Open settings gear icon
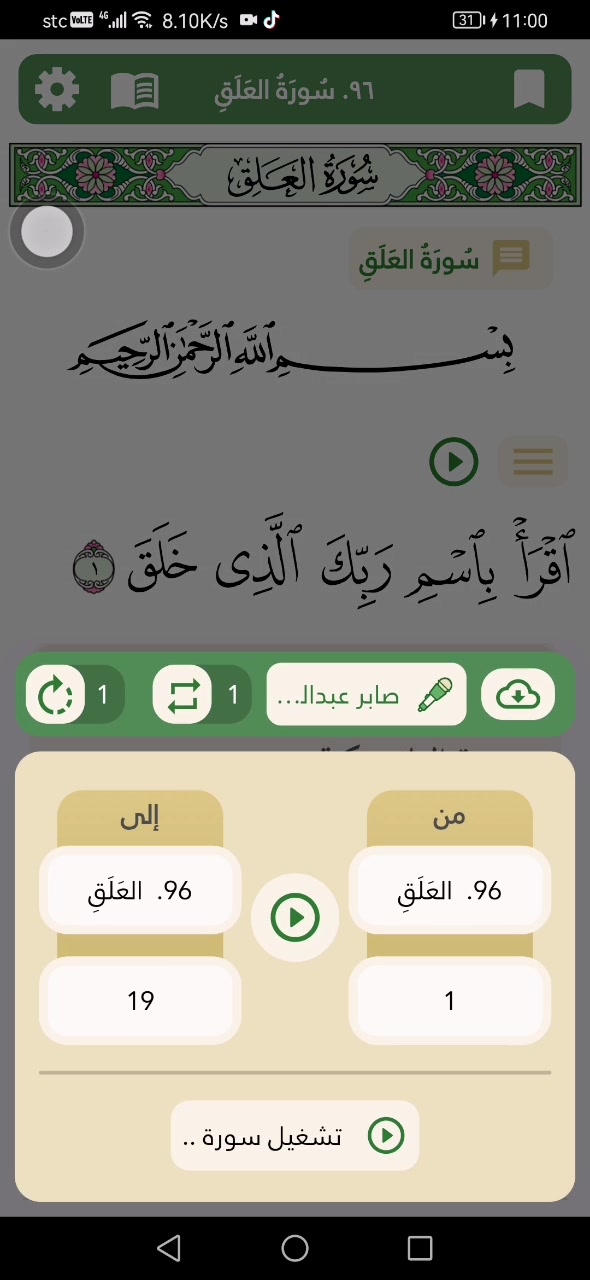This screenshot has width=590, height=1280. [x=57, y=90]
